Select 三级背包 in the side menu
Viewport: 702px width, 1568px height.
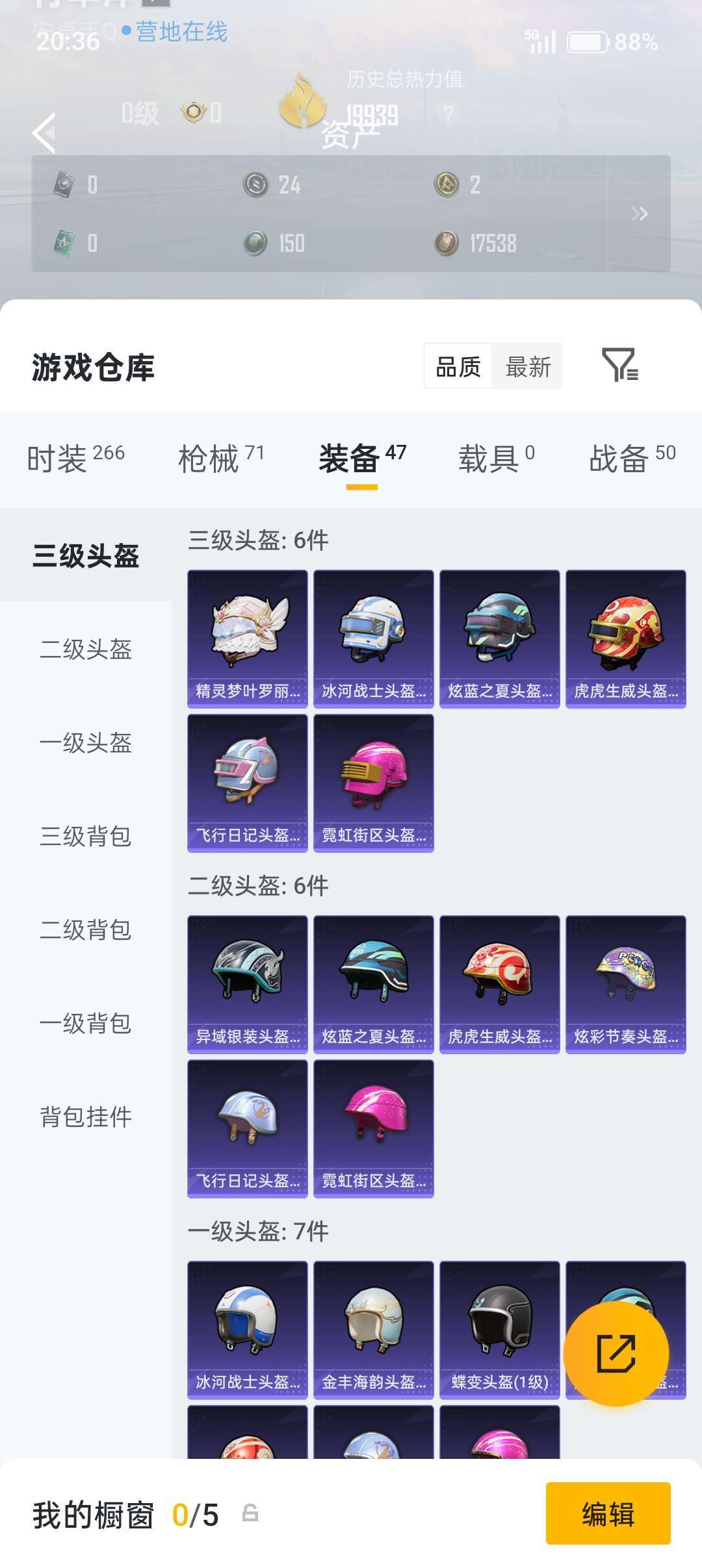(x=86, y=836)
